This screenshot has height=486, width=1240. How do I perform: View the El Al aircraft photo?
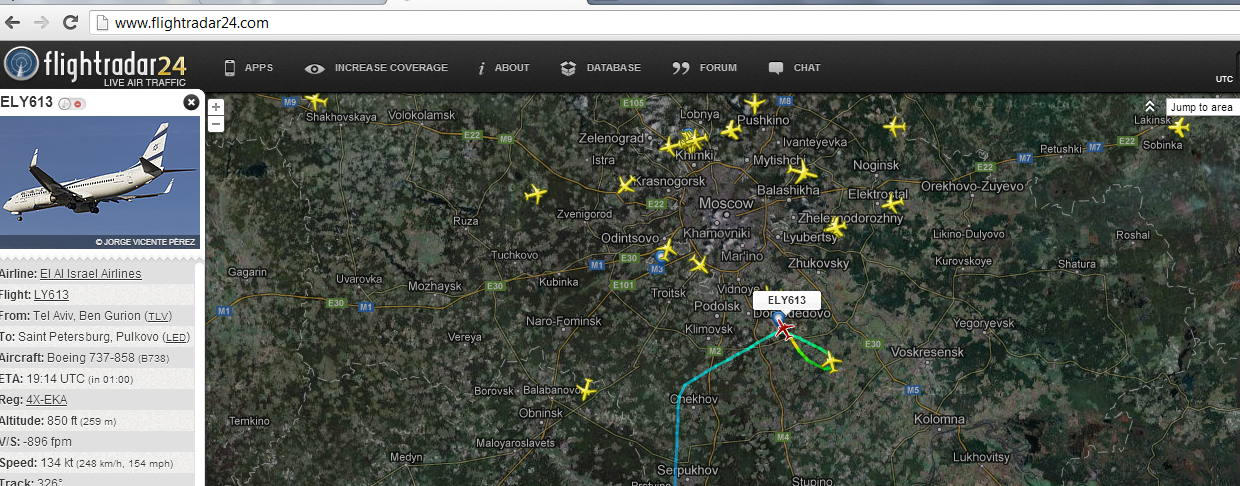point(100,180)
